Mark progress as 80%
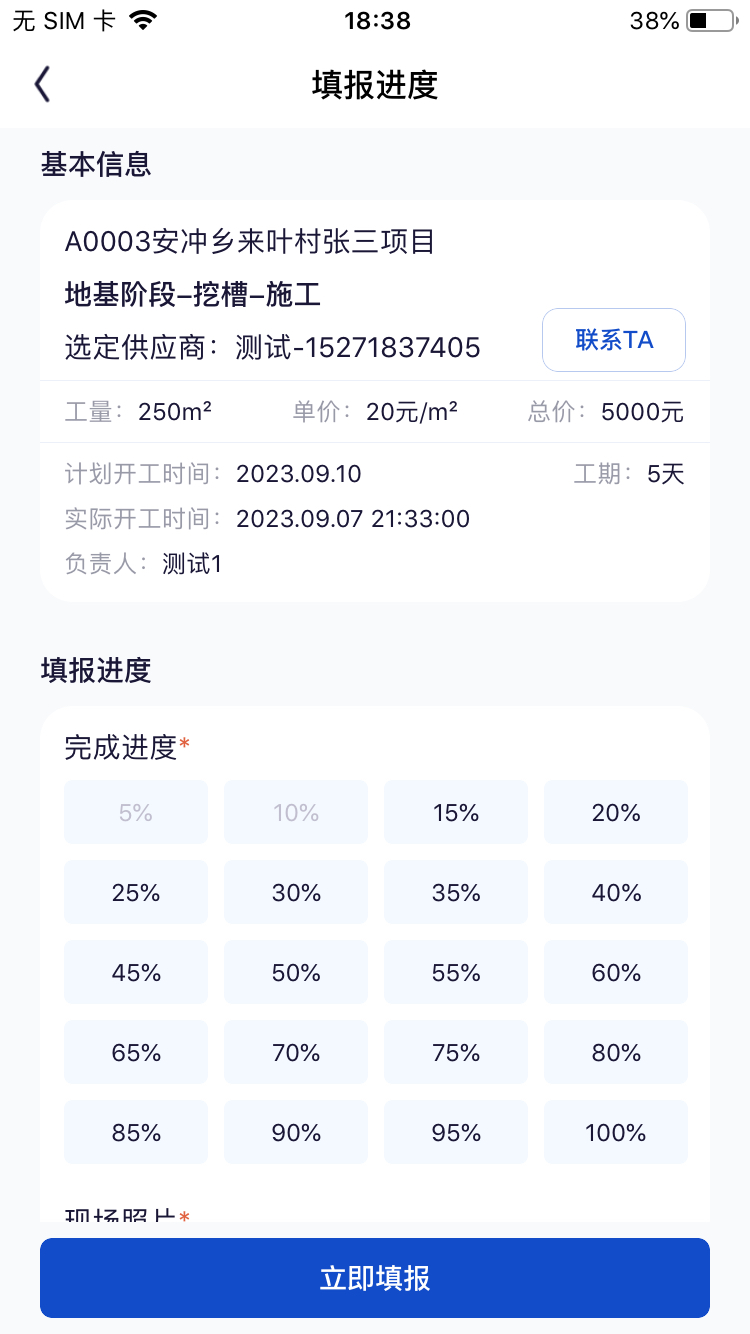This screenshot has height=1334, width=750. (x=616, y=1052)
